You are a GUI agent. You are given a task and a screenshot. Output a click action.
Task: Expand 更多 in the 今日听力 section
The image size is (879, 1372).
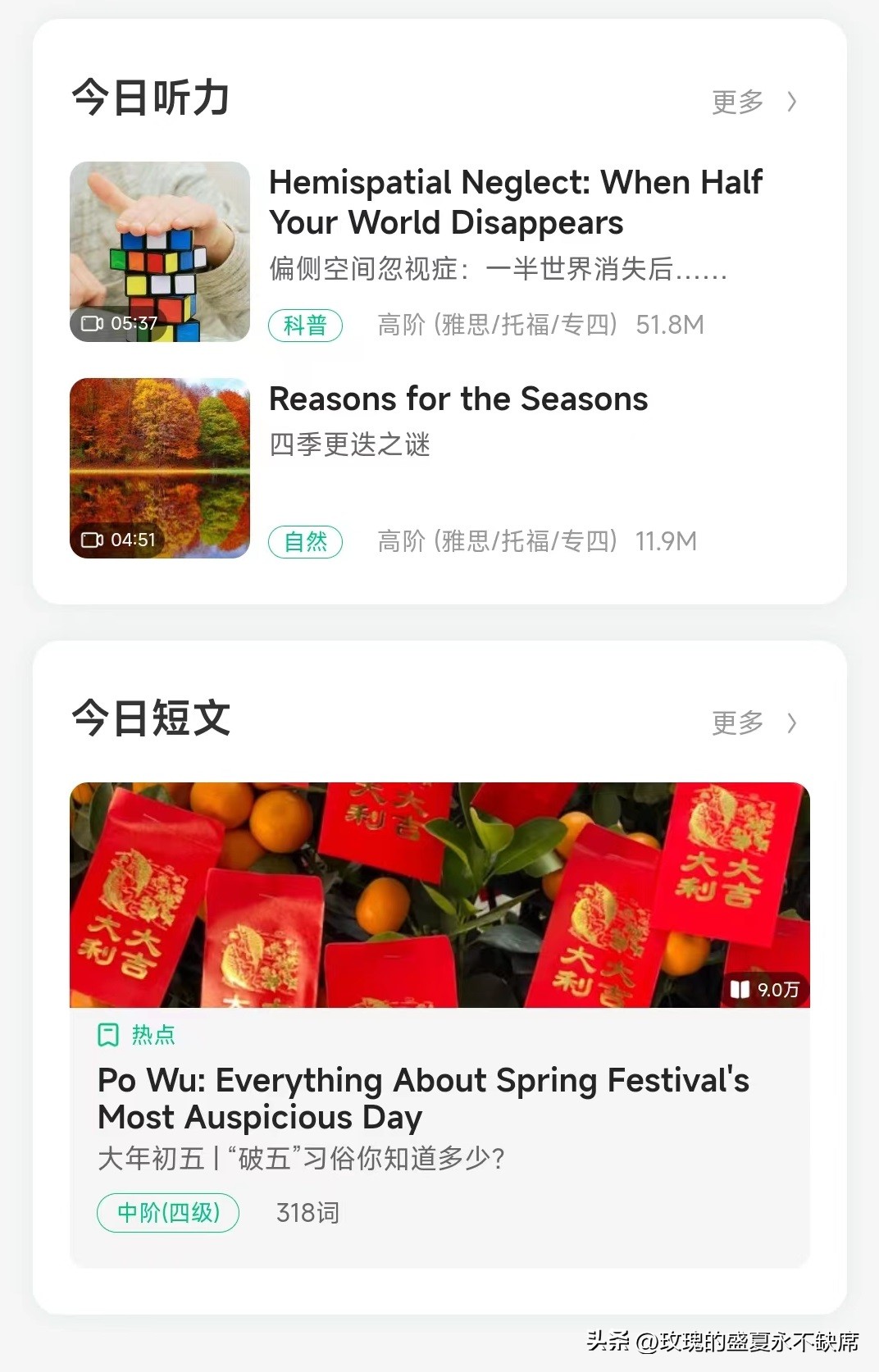coord(737,101)
